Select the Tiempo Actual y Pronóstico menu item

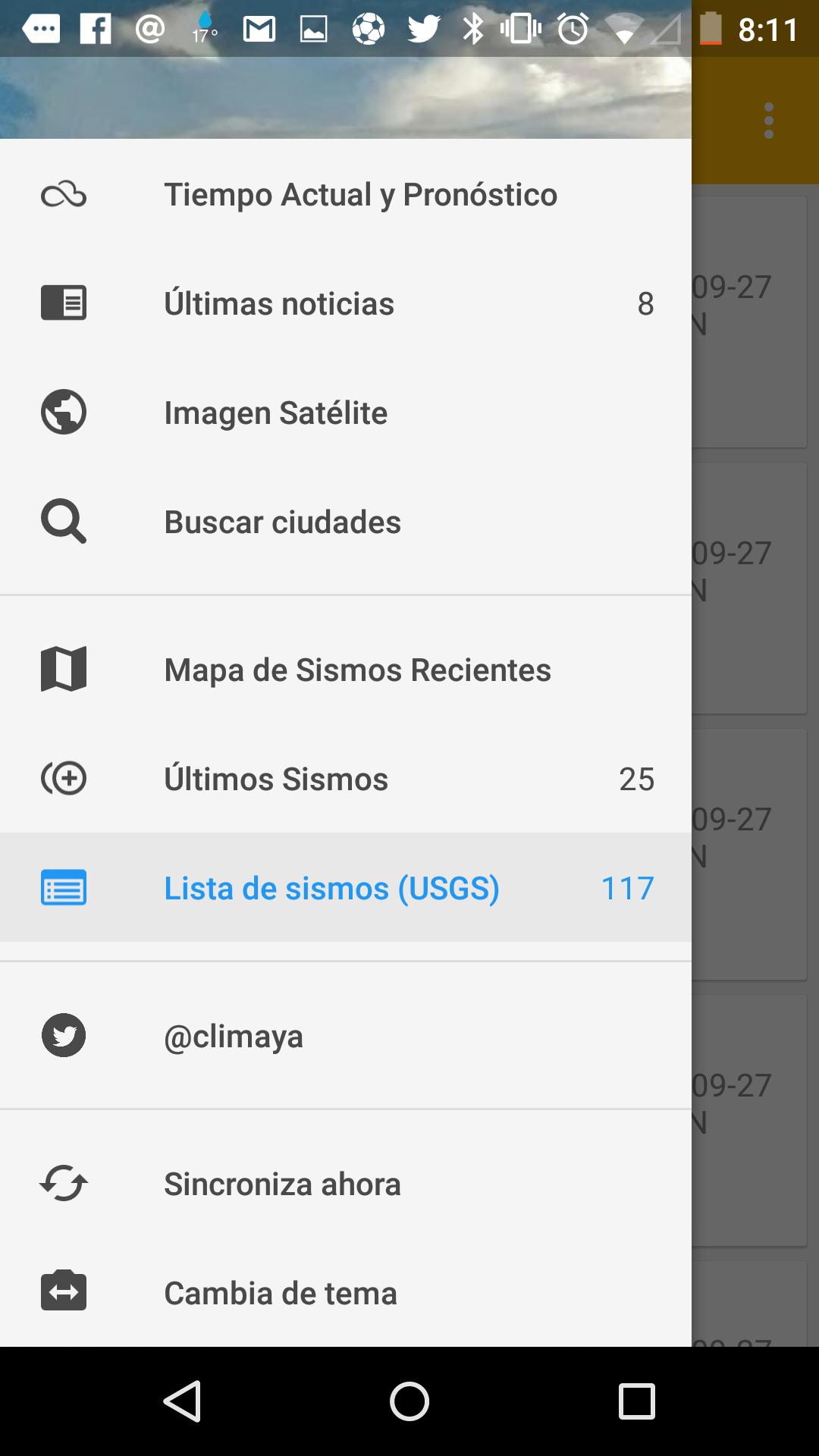pyautogui.click(x=361, y=194)
